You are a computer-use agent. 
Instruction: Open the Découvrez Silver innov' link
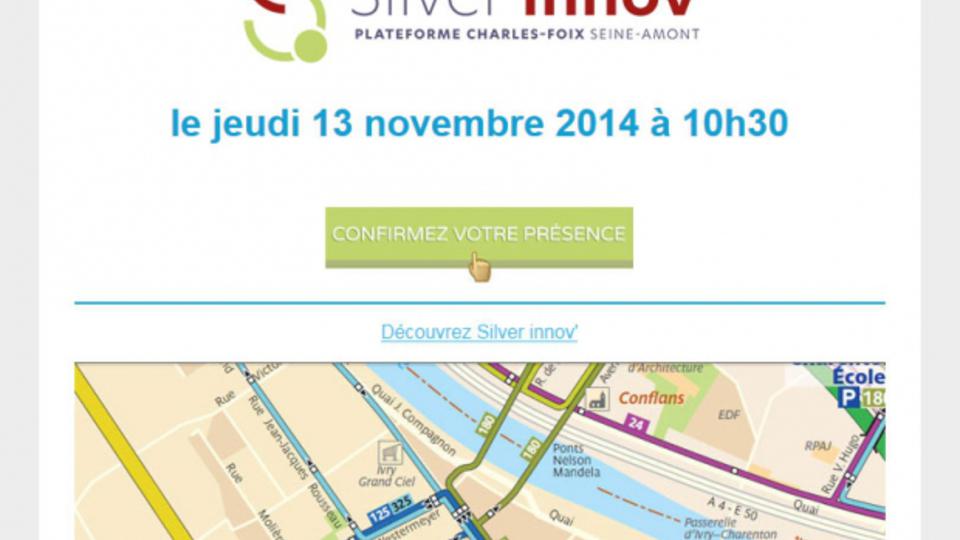(479, 332)
